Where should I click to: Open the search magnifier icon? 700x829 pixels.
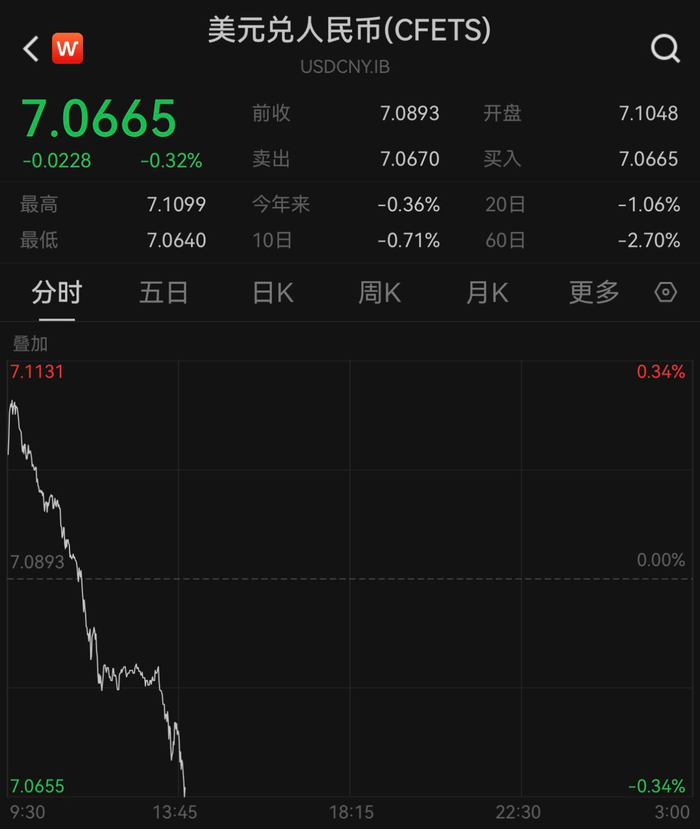click(x=665, y=48)
